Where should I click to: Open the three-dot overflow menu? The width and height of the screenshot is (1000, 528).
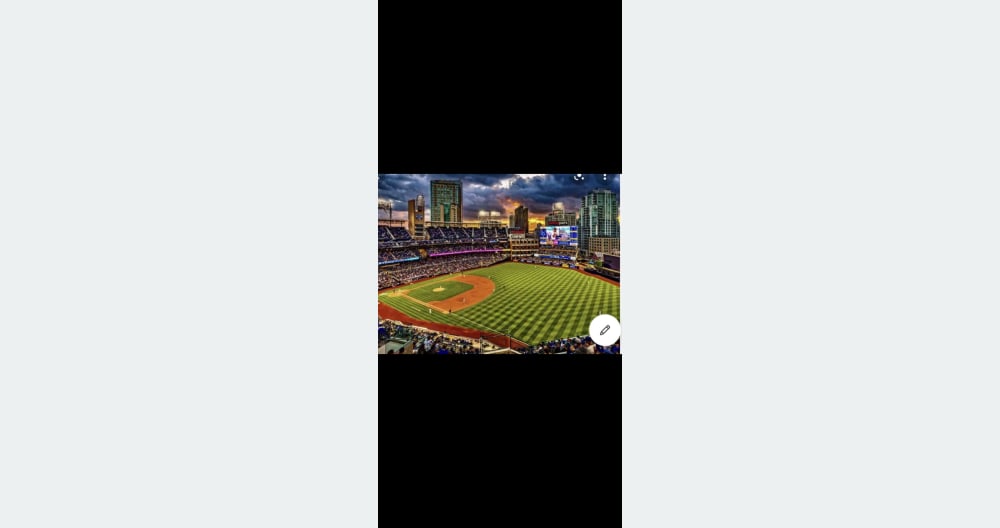coord(605,177)
